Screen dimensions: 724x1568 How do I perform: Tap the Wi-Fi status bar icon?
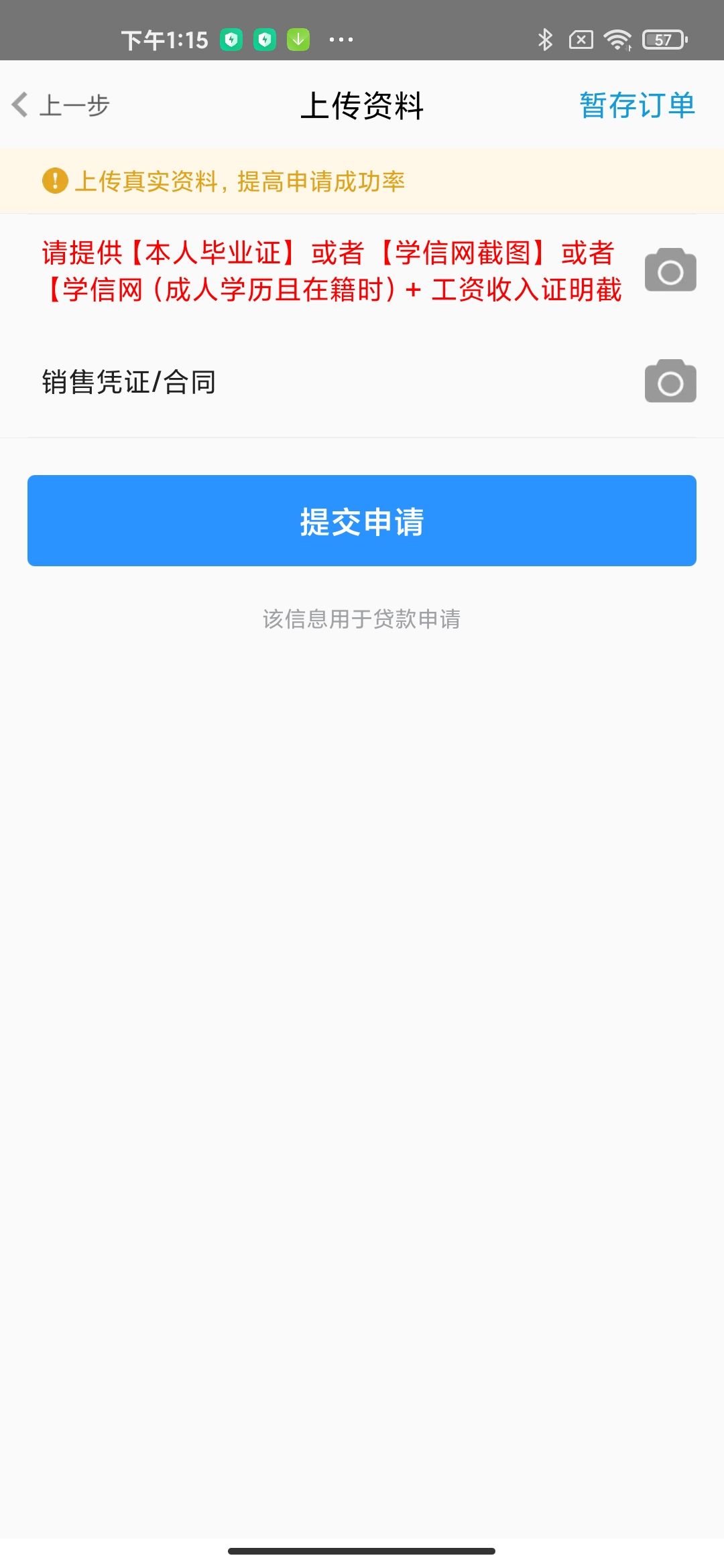[617, 40]
